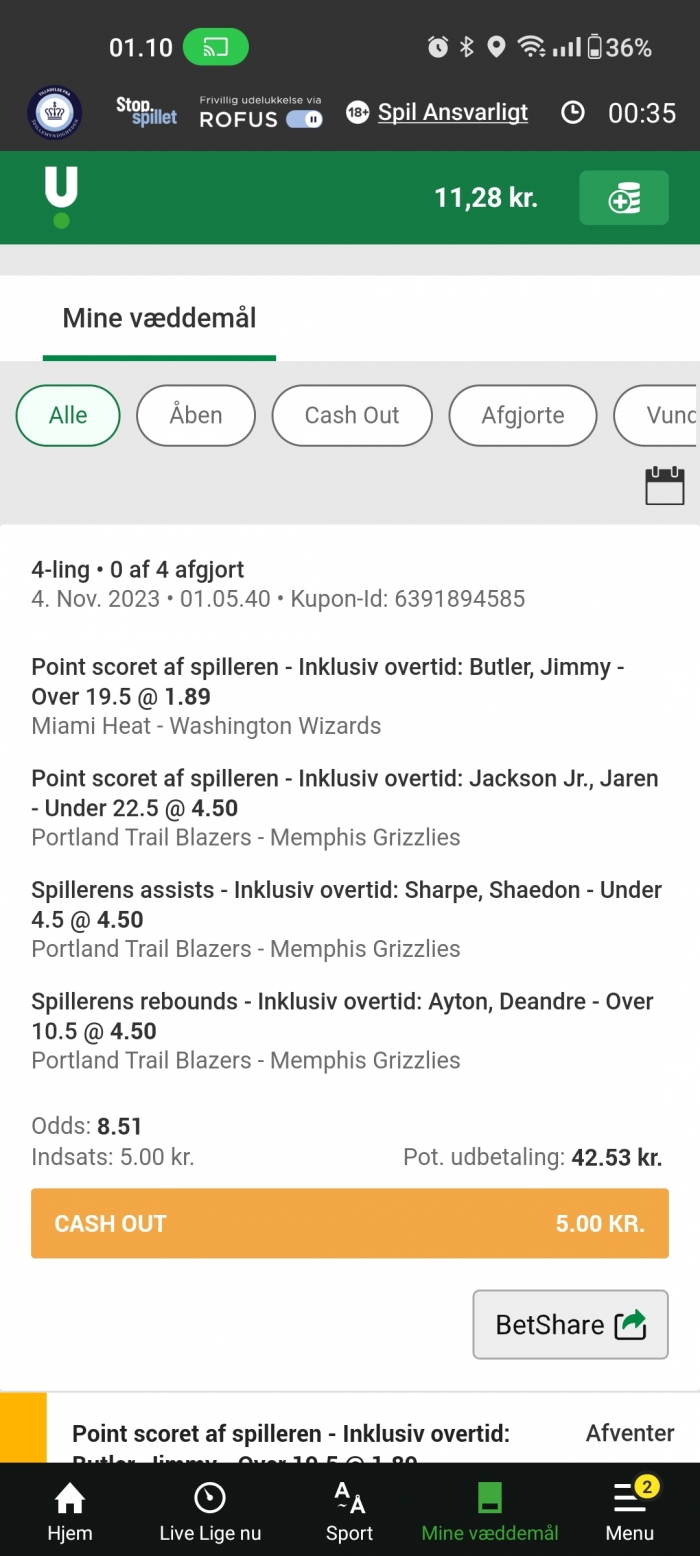Open ROFUS voluntary exclusion

259,113
